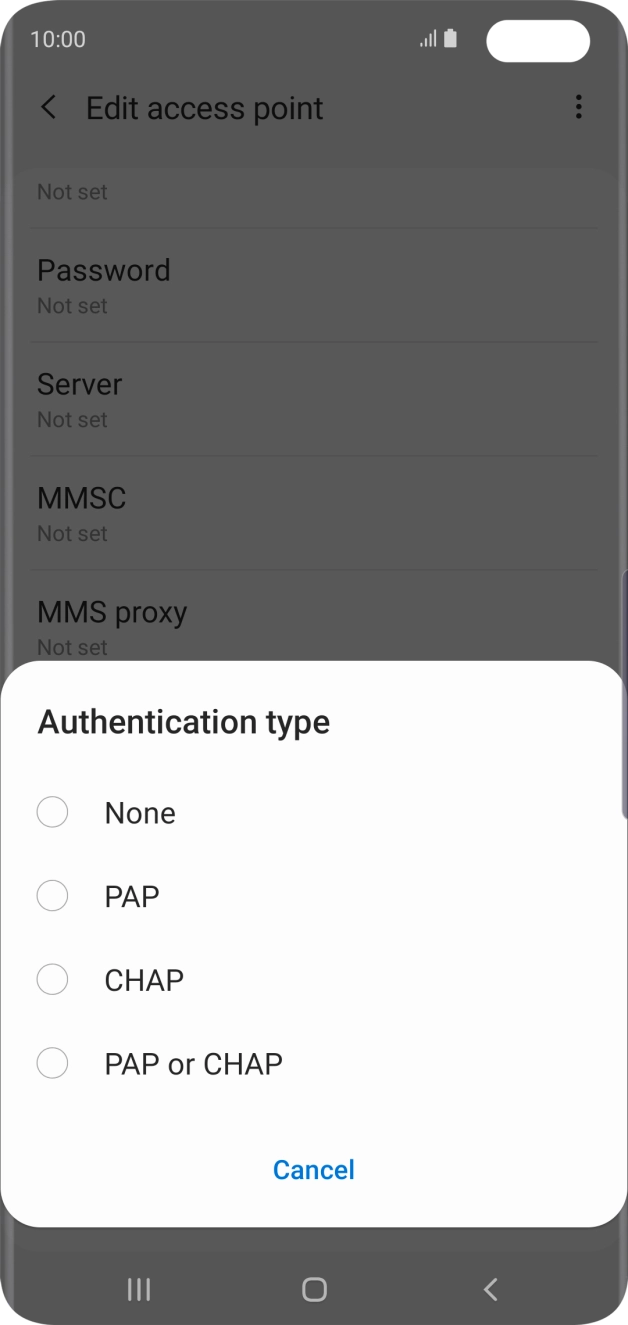Tap the system back button

tap(490, 1290)
